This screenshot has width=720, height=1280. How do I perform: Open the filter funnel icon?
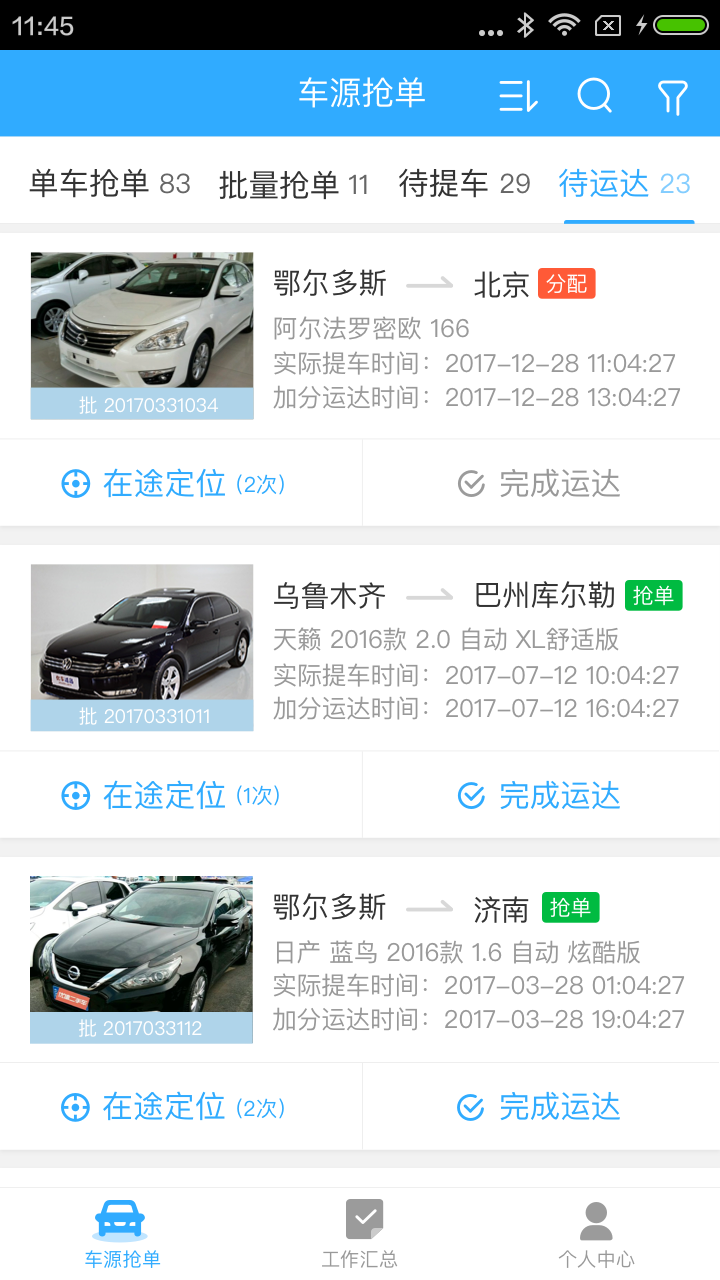[672, 96]
